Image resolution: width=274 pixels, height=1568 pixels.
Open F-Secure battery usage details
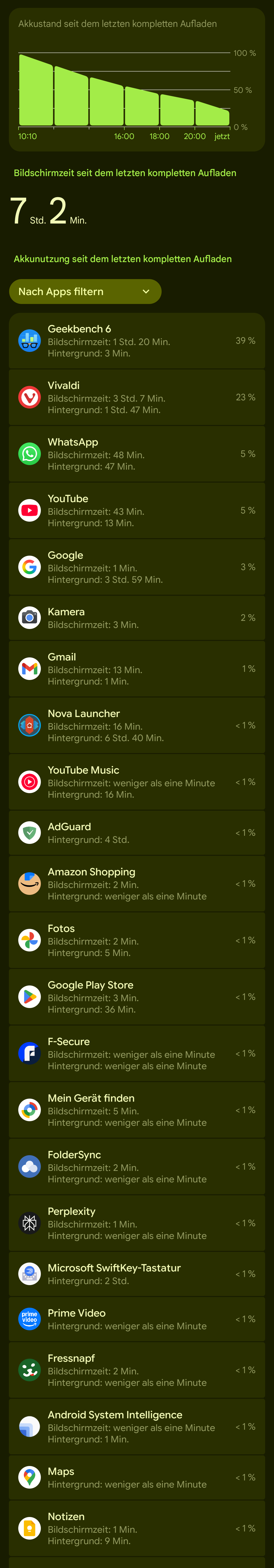137,1054
